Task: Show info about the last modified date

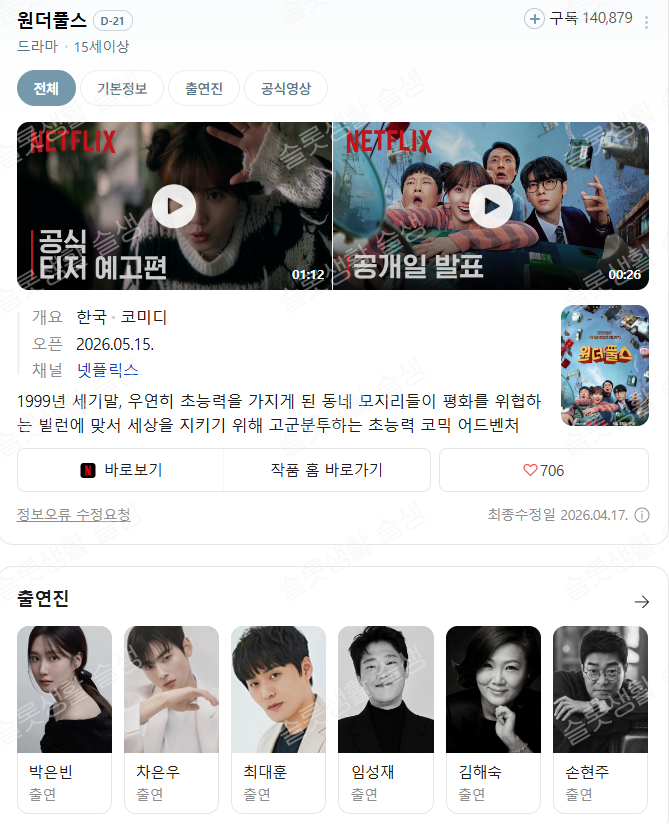Action: point(642,515)
